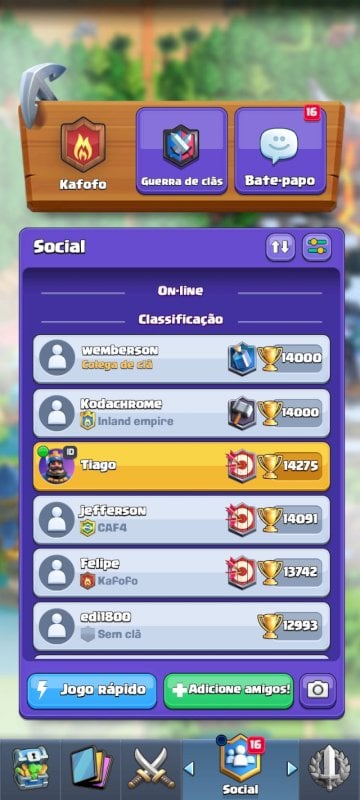360x800 pixels.
Task: Open the Kafofo clan page
Action: [83, 153]
